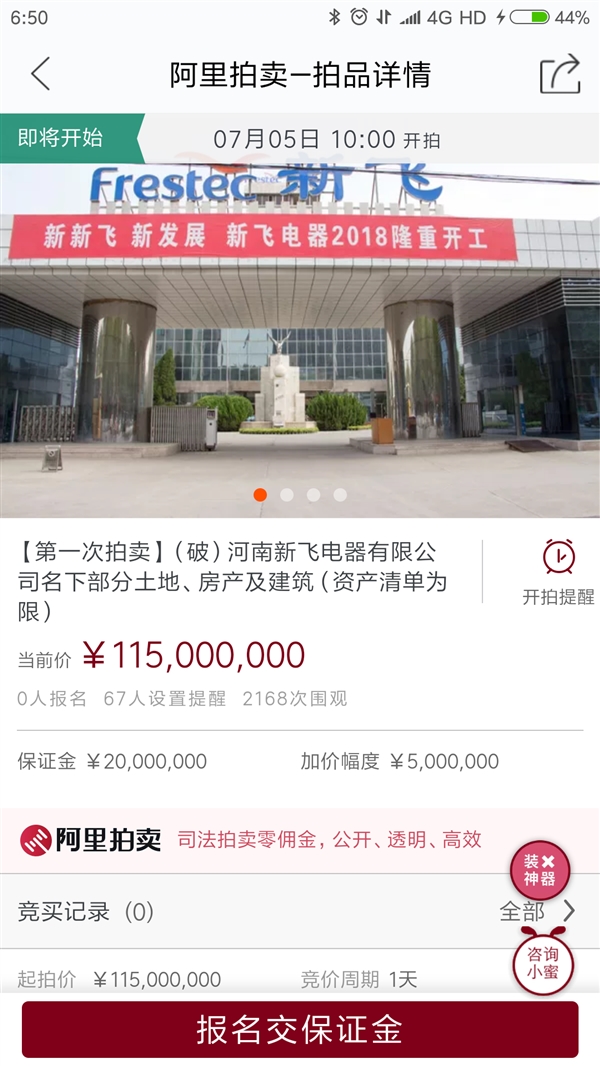Viewport: 600px width, 1066px height.
Task: Open the 装神器 floating button
Action: point(540,870)
